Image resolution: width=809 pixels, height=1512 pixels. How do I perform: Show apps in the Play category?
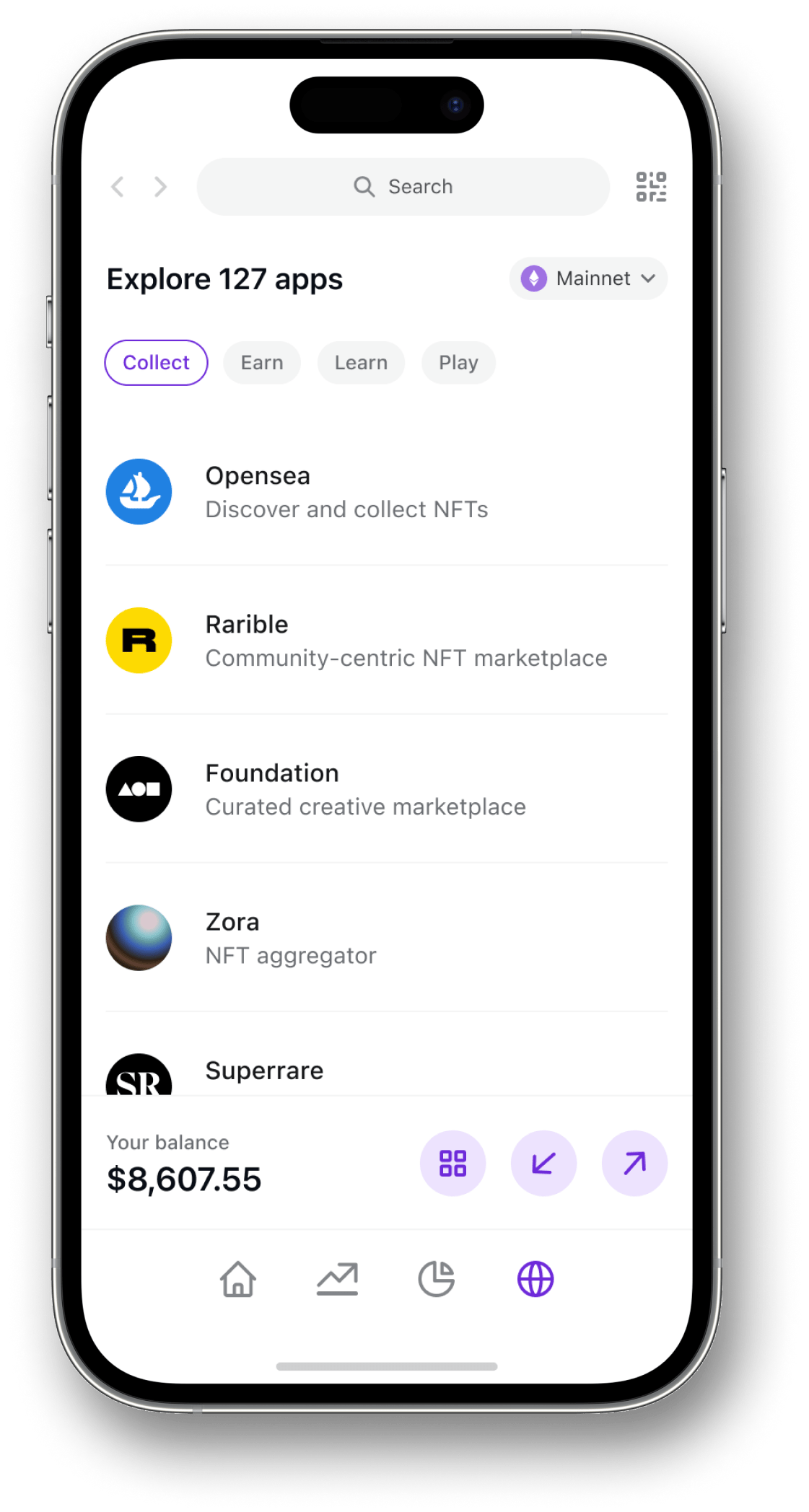coord(458,362)
